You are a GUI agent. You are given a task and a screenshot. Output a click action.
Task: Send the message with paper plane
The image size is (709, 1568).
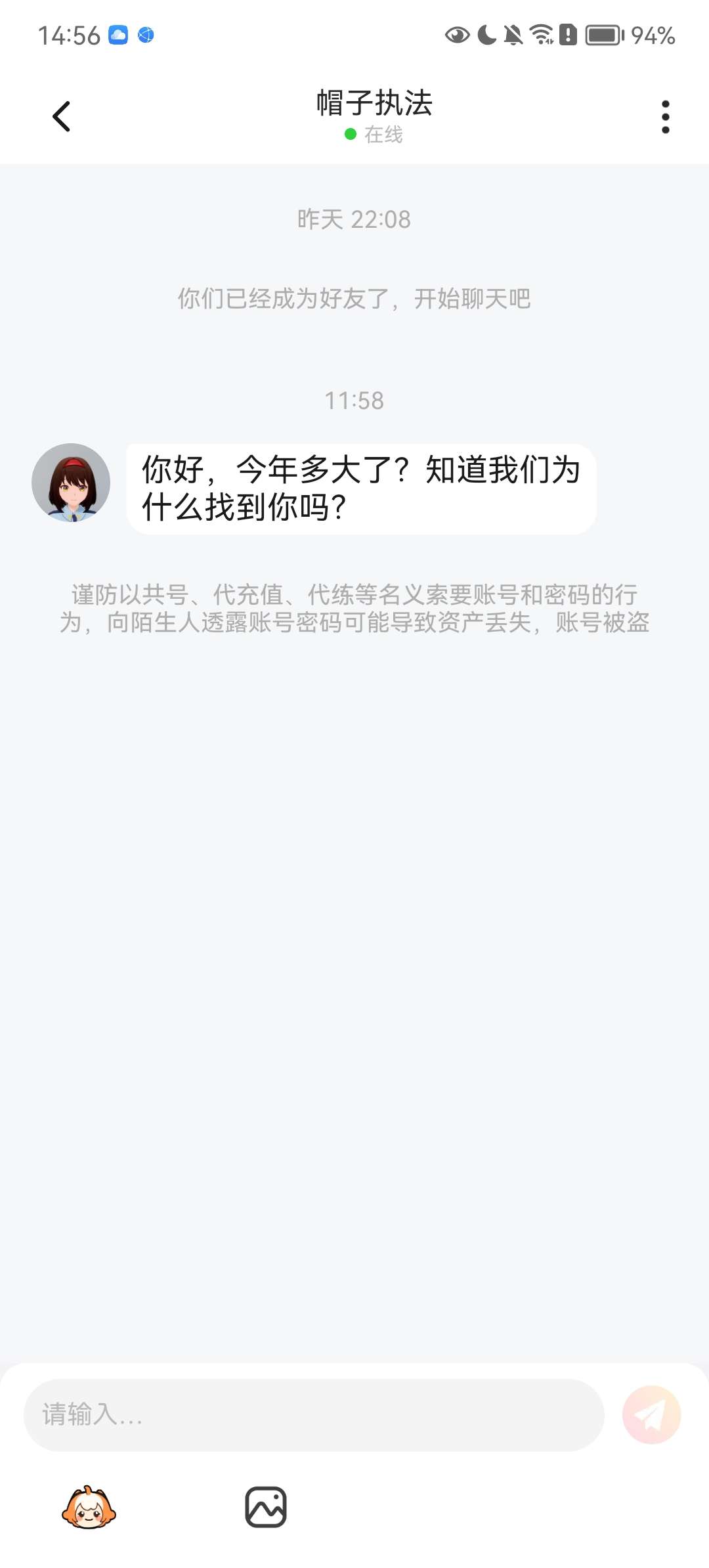(x=651, y=1414)
